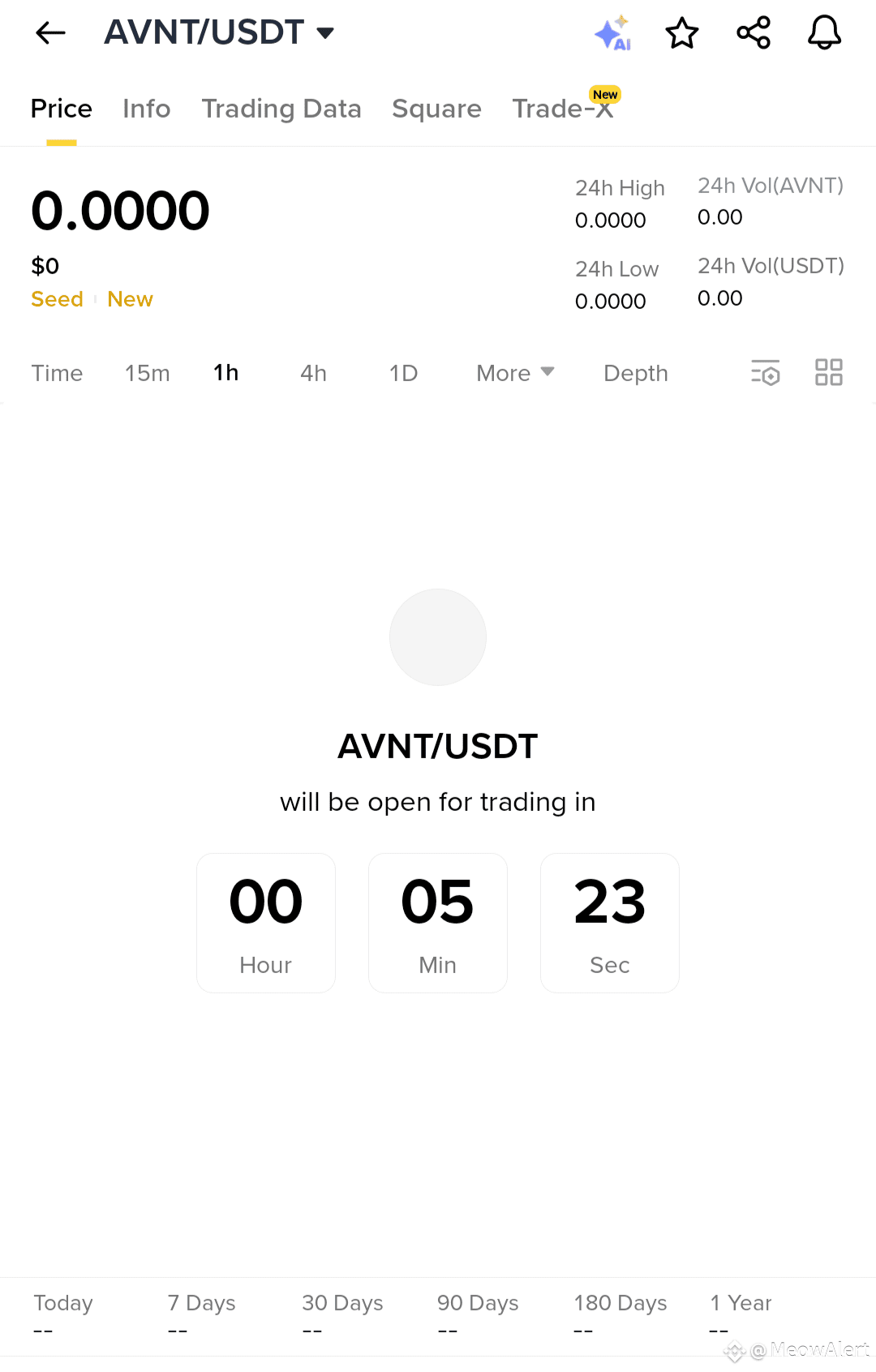
Task: Add AVNT/USDT to favorites with the star
Action: coord(682,32)
